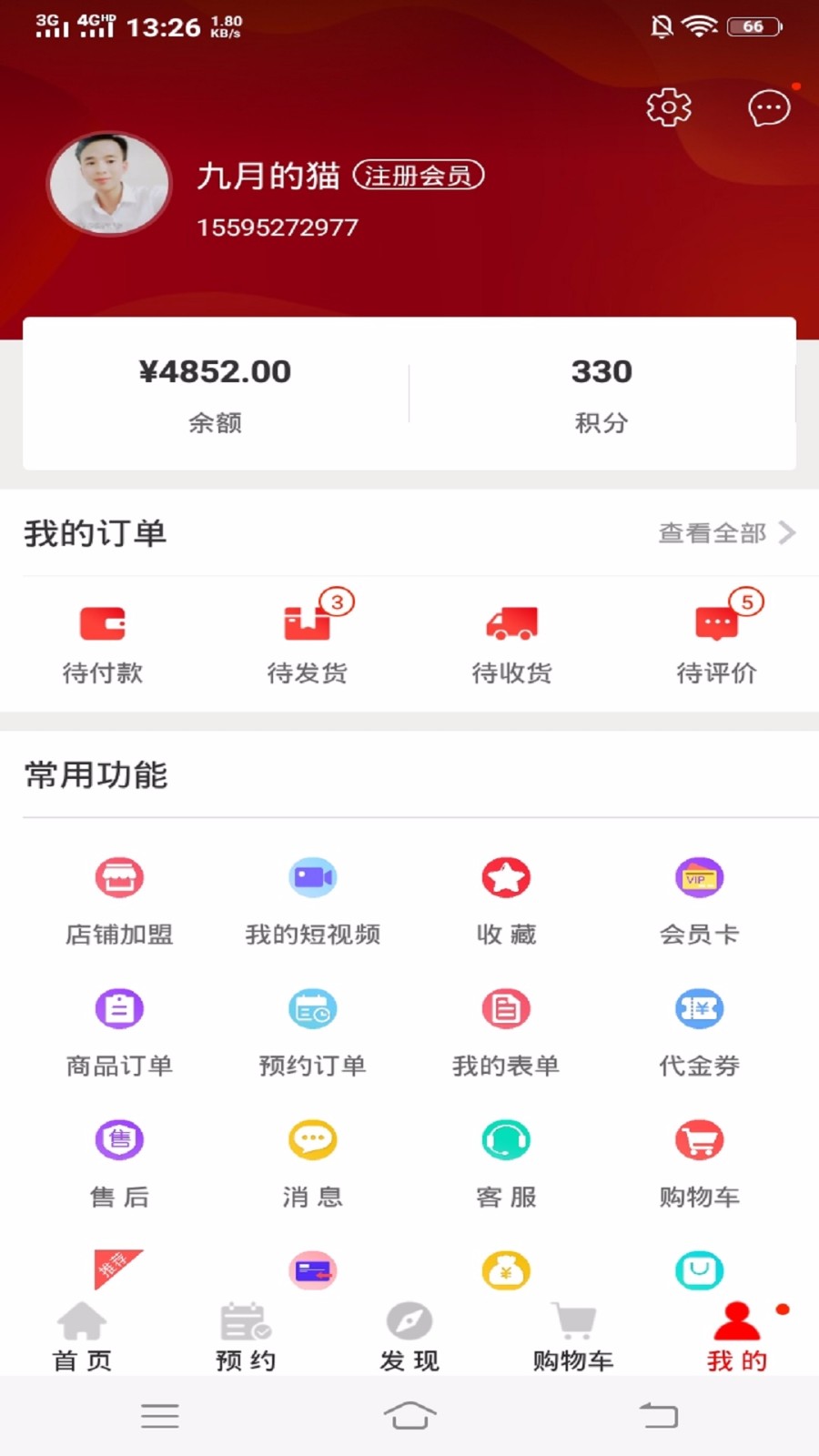Screen dimensions: 819x1456
Task: Click the 查看全部 view all orders link
Action: (712, 533)
